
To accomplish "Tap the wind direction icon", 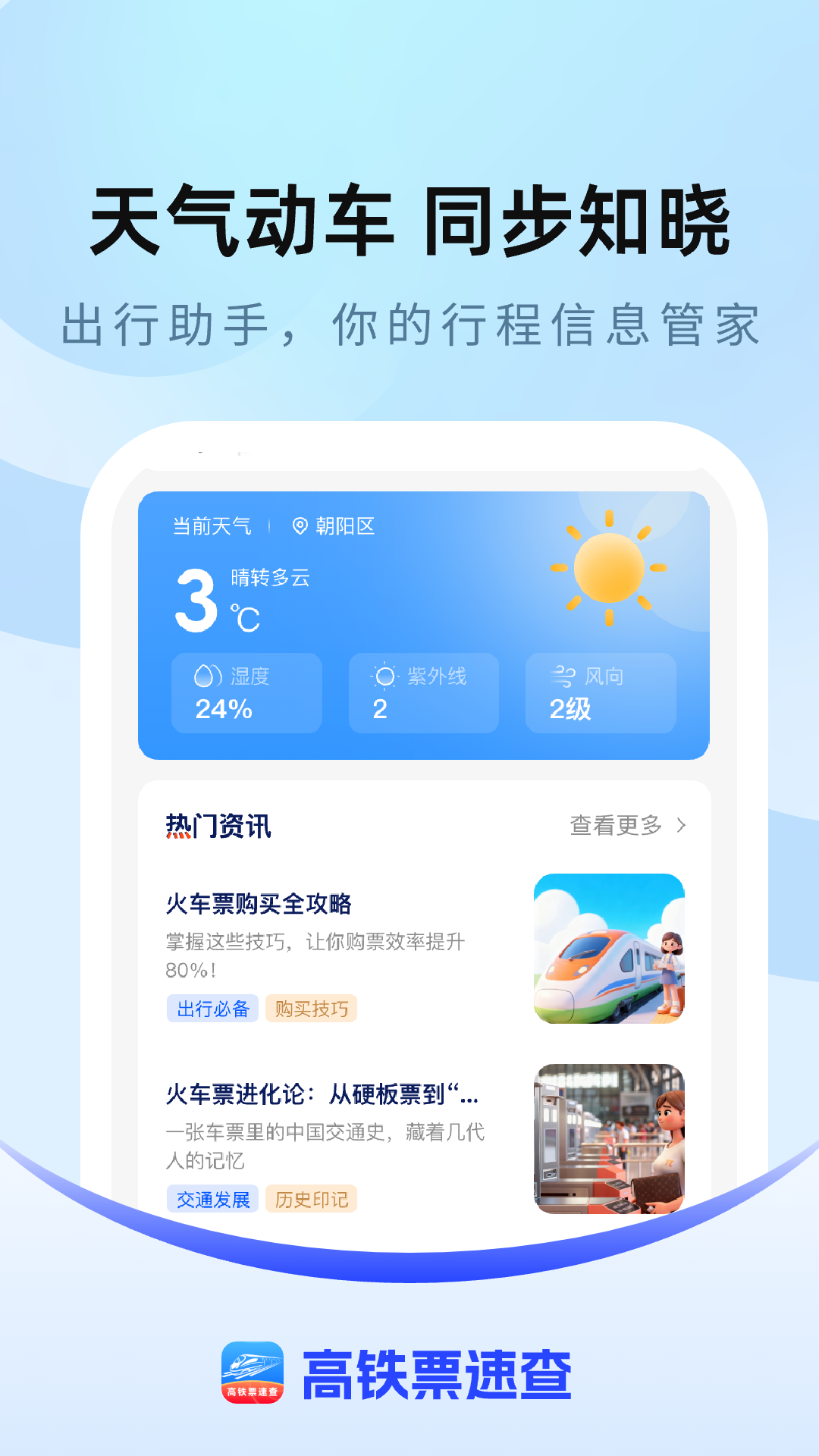I will click(x=561, y=676).
